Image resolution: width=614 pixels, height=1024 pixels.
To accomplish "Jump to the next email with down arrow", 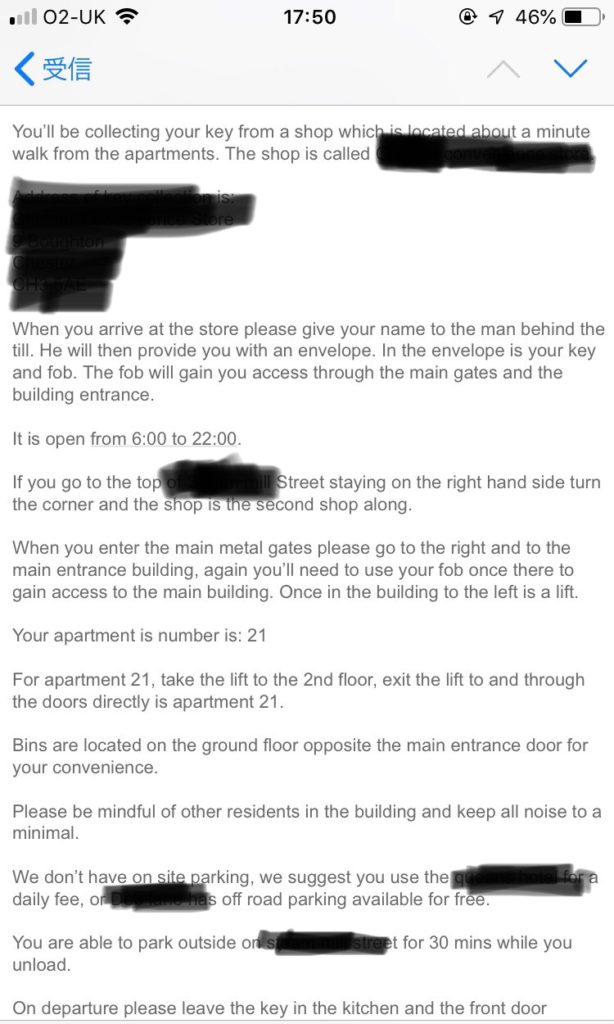I will (570, 69).
